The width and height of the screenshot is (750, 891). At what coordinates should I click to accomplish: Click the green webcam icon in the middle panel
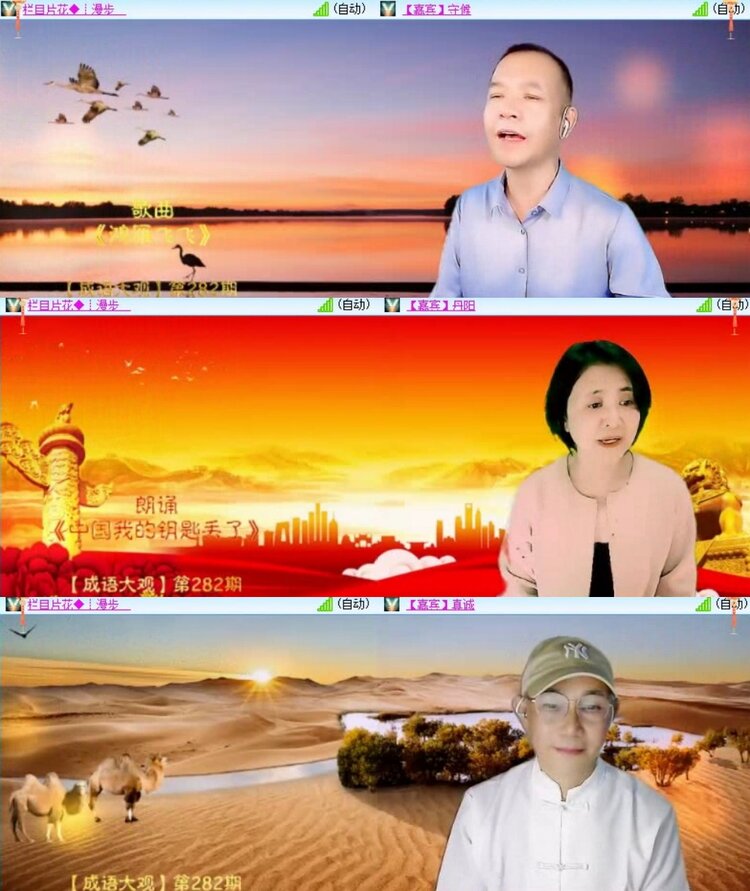(10, 306)
